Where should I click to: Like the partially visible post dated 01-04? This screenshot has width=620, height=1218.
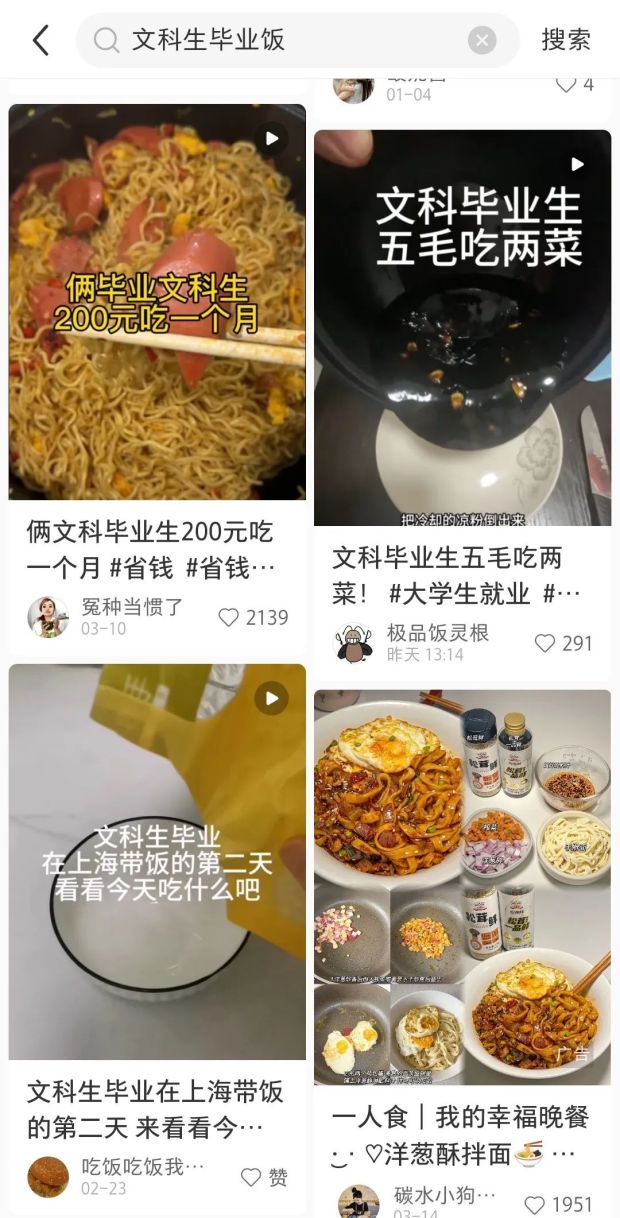[566, 85]
